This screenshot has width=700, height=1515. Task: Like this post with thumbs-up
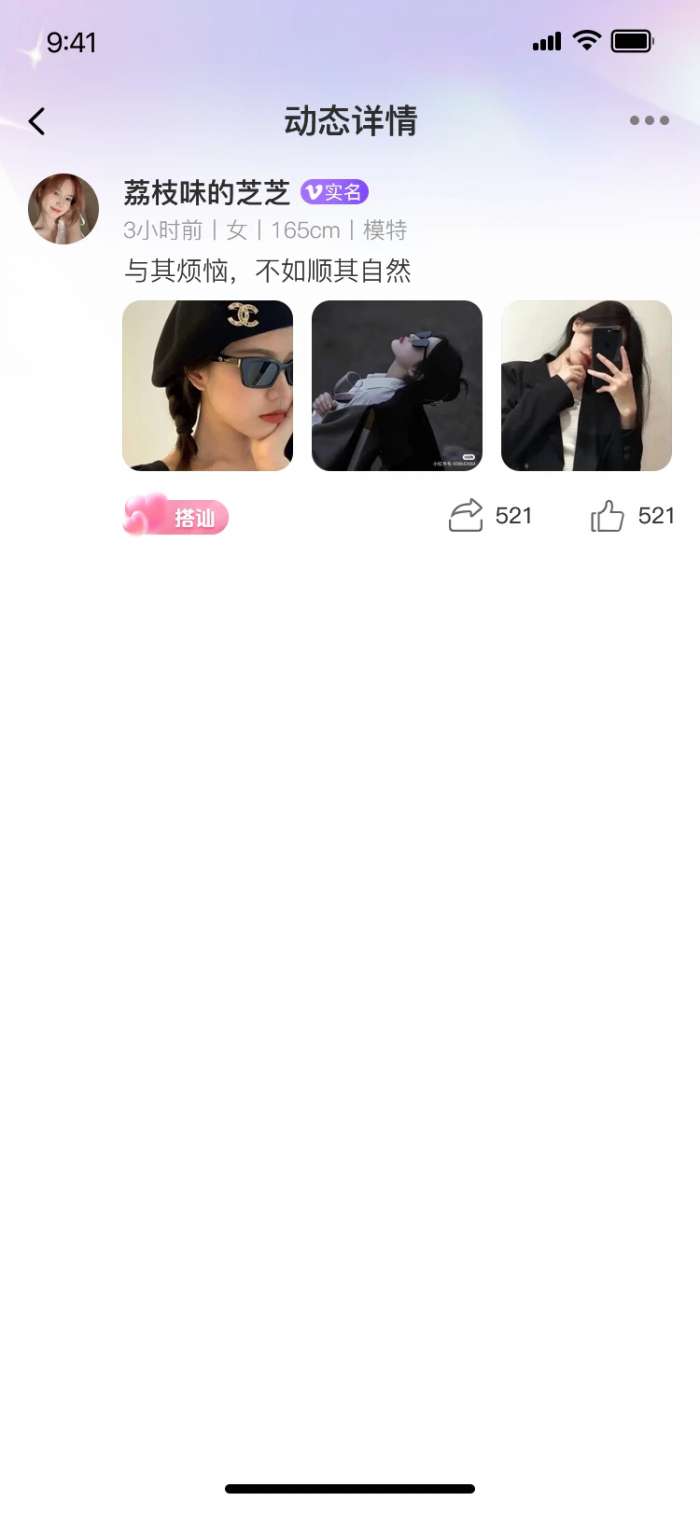(607, 516)
